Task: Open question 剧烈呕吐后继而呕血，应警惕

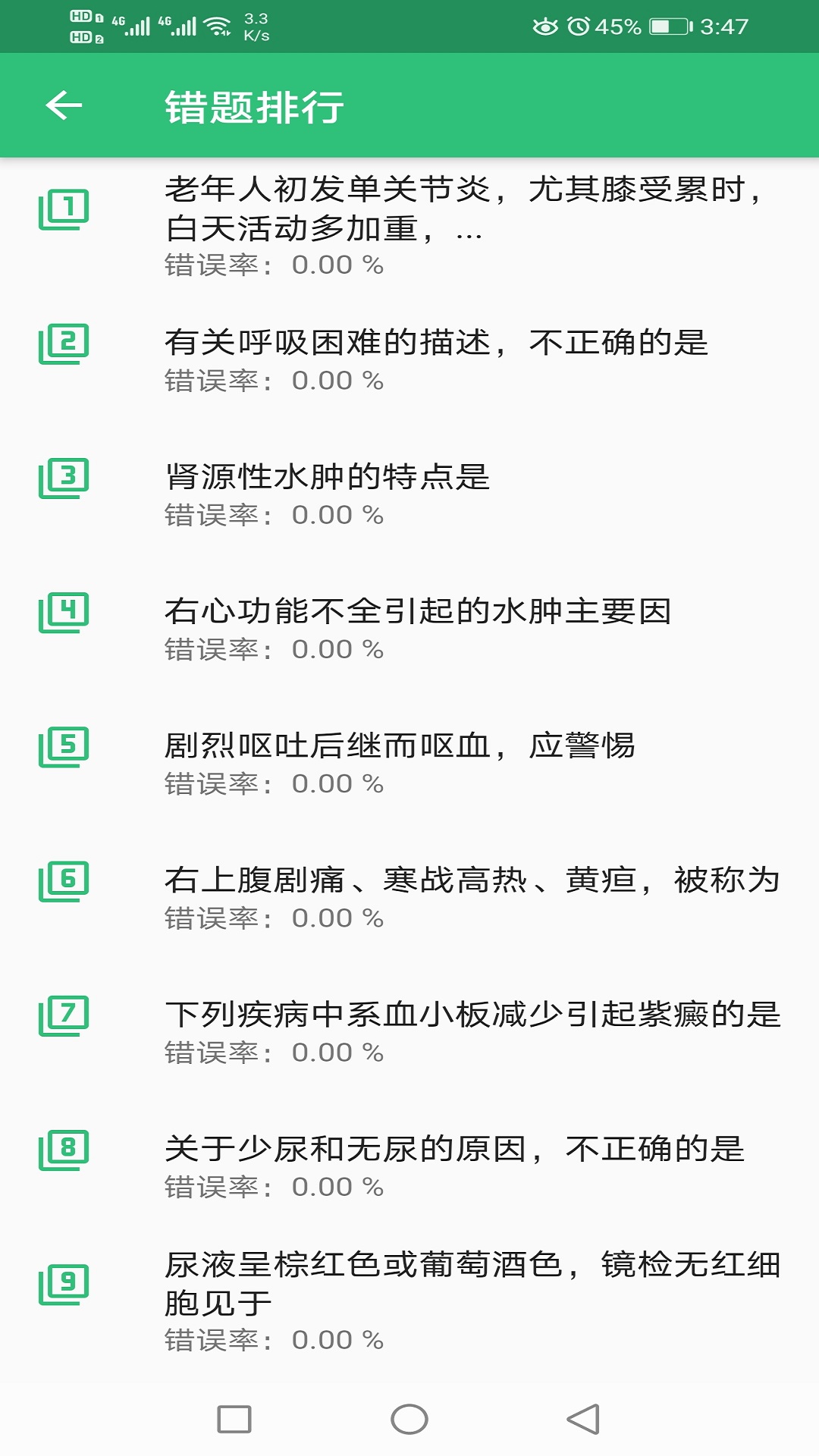Action: (400, 745)
